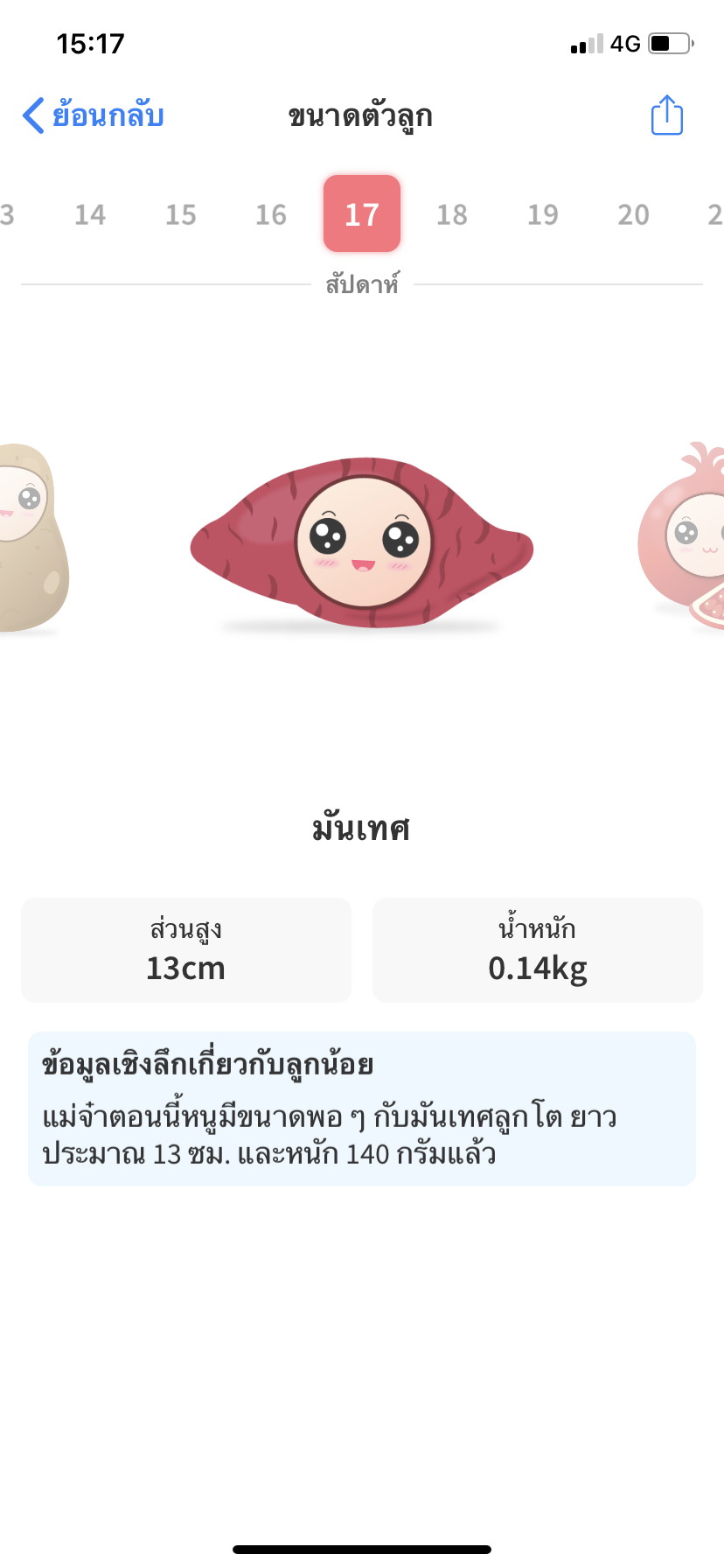
Task: Select week 18
Action: point(452,214)
